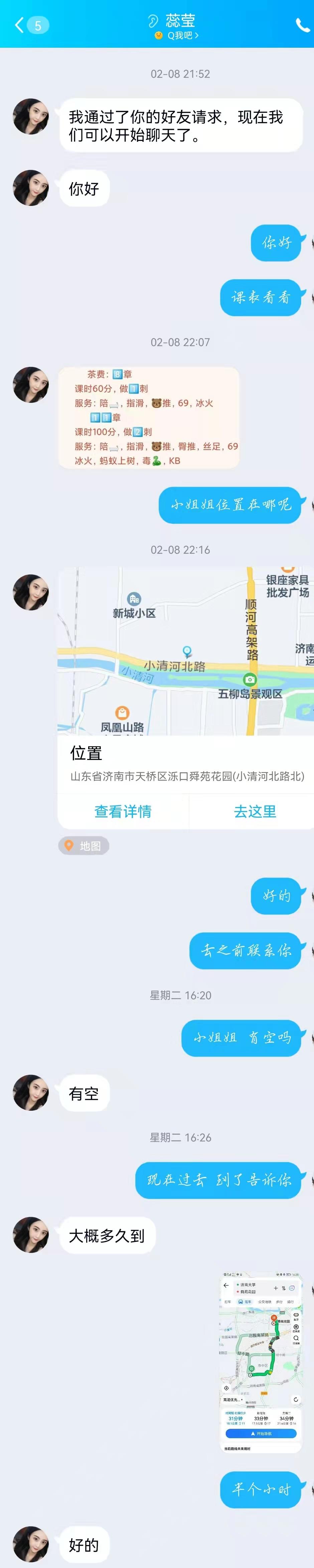View the 茶费 price list image
314x1568 pixels.
coord(149,418)
